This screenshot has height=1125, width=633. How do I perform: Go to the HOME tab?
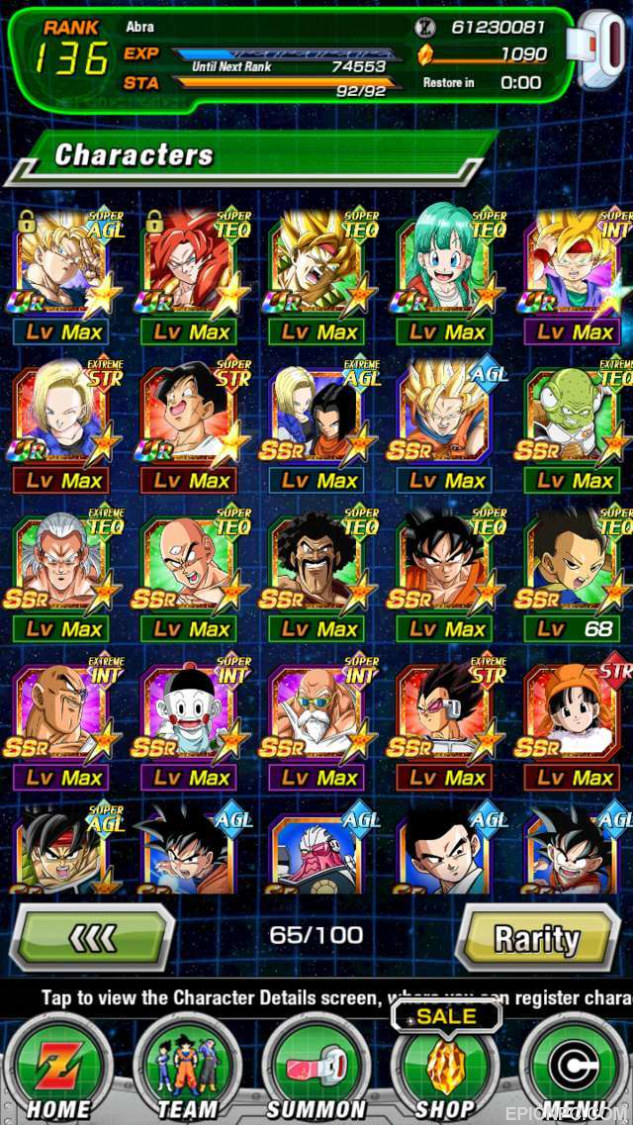pos(59,1068)
